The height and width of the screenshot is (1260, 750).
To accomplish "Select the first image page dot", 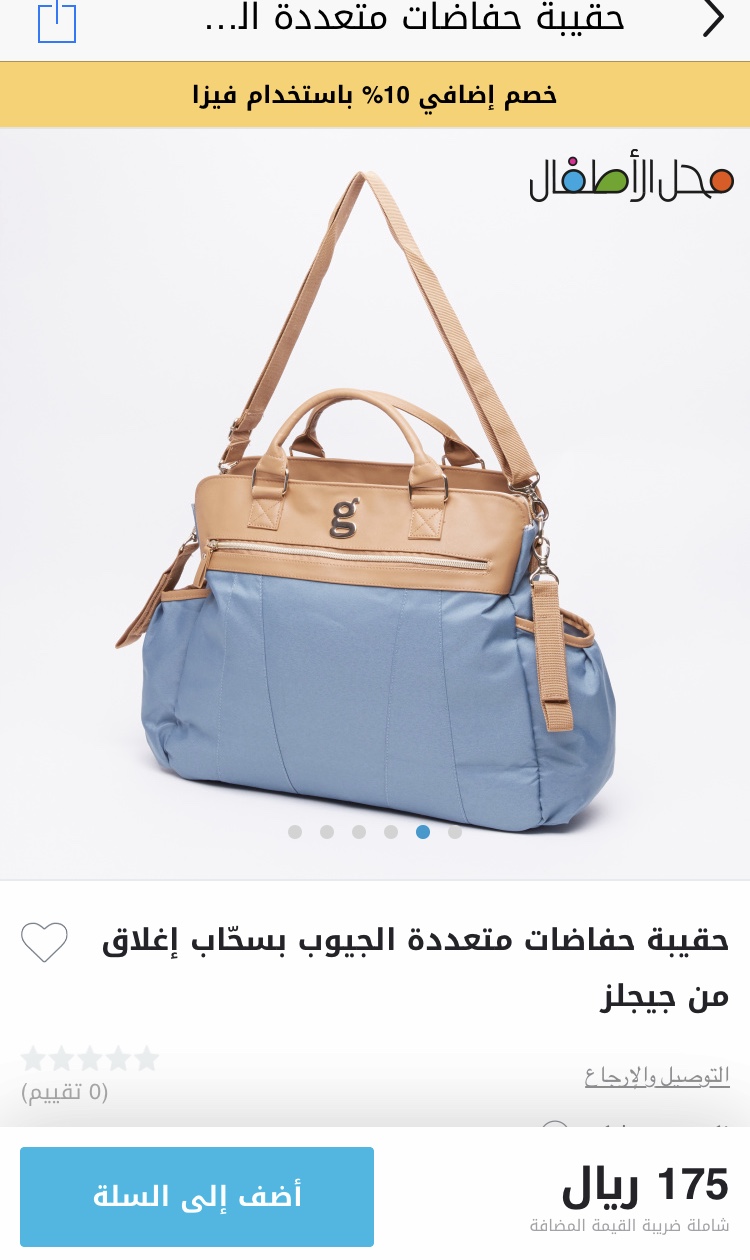I will click(295, 832).
